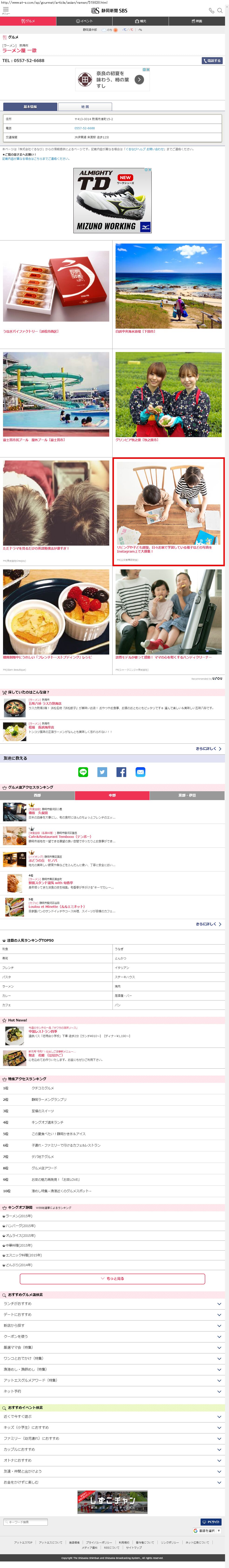Open the hamburger menu
The width and height of the screenshot is (229, 1568).
pos(5,10)
